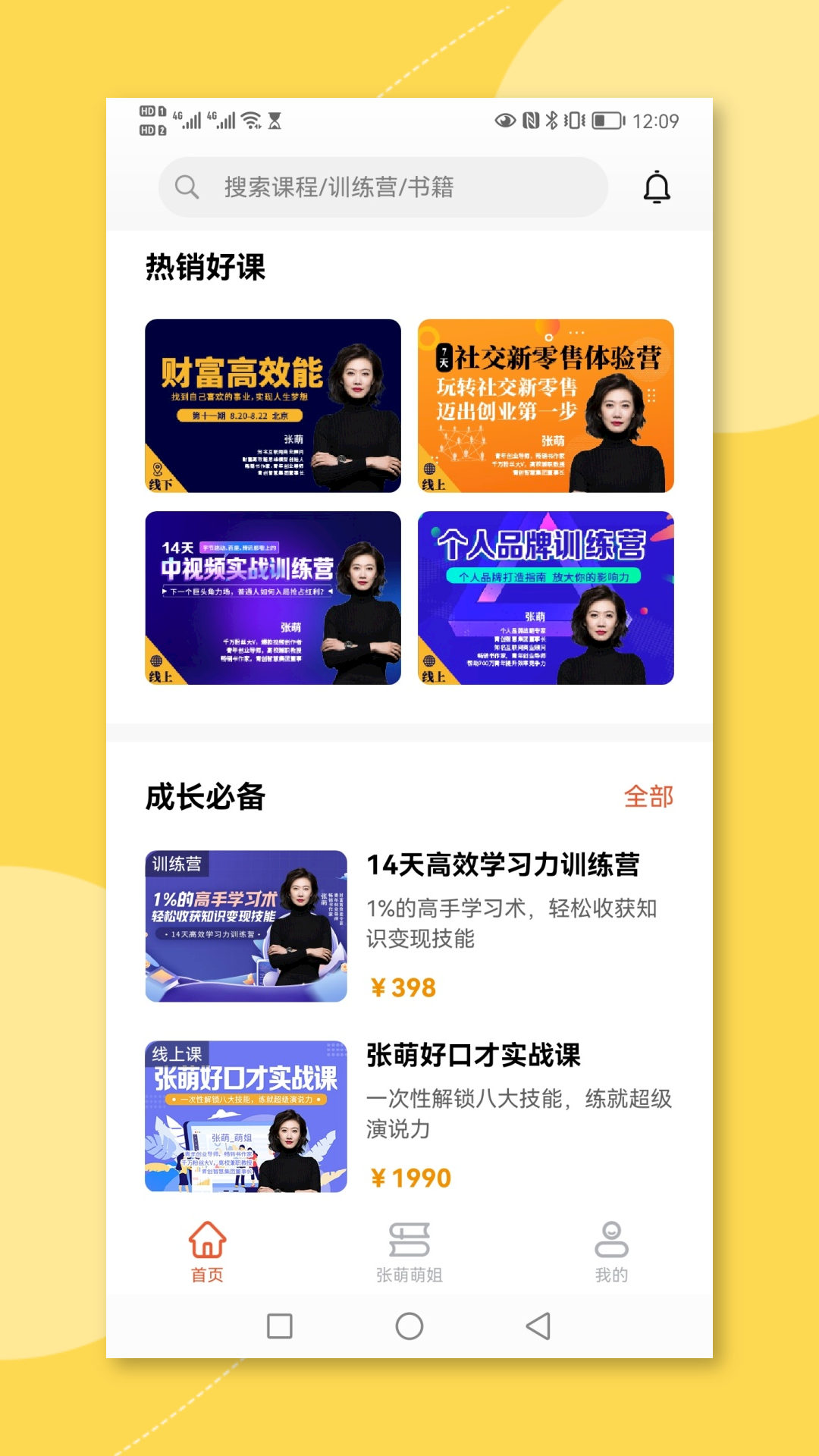This screenshot has height=1456, width=819.
Task: Open the 财富高效能 course card
Action: click(273, 406)
